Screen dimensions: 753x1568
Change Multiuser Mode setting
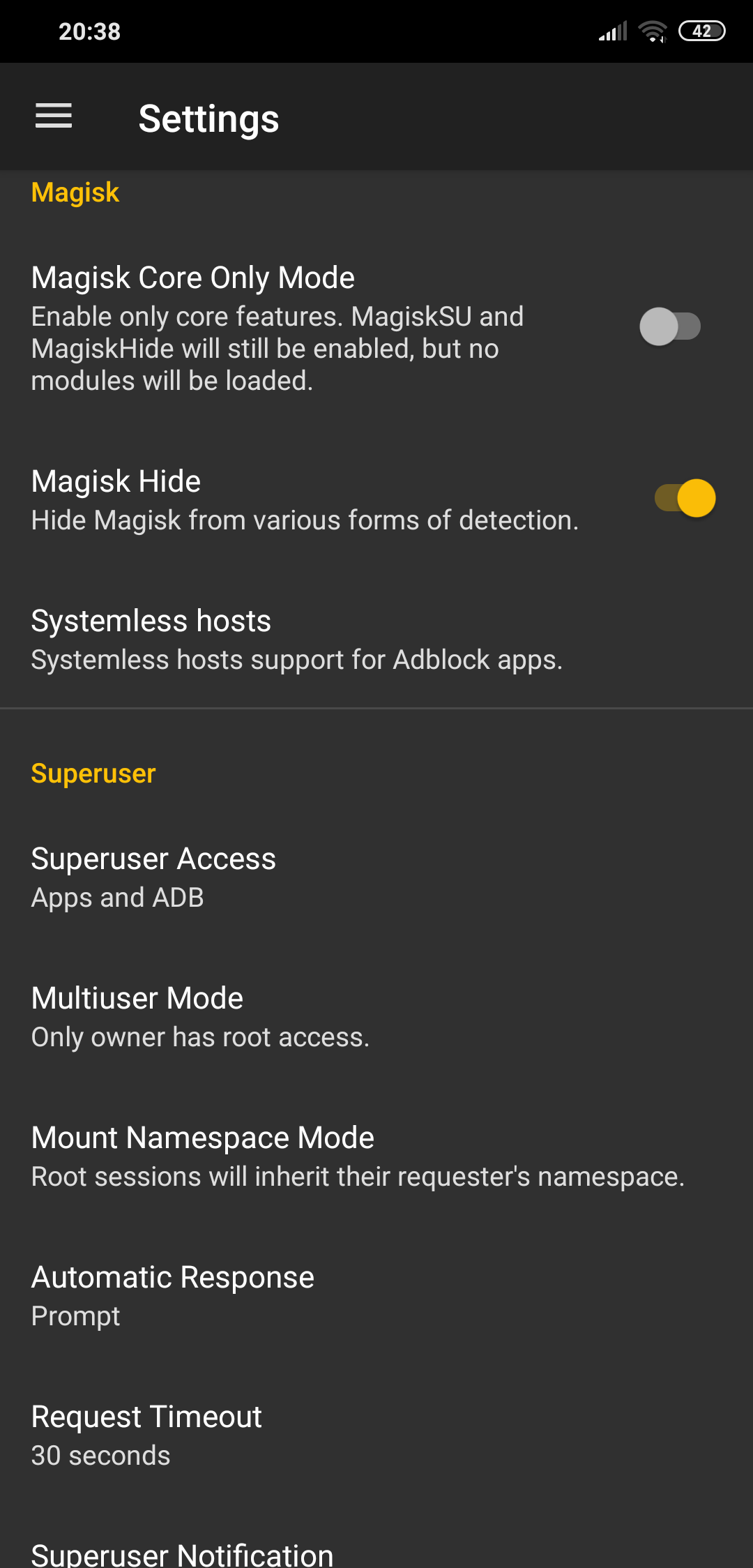pos(200,1016)
